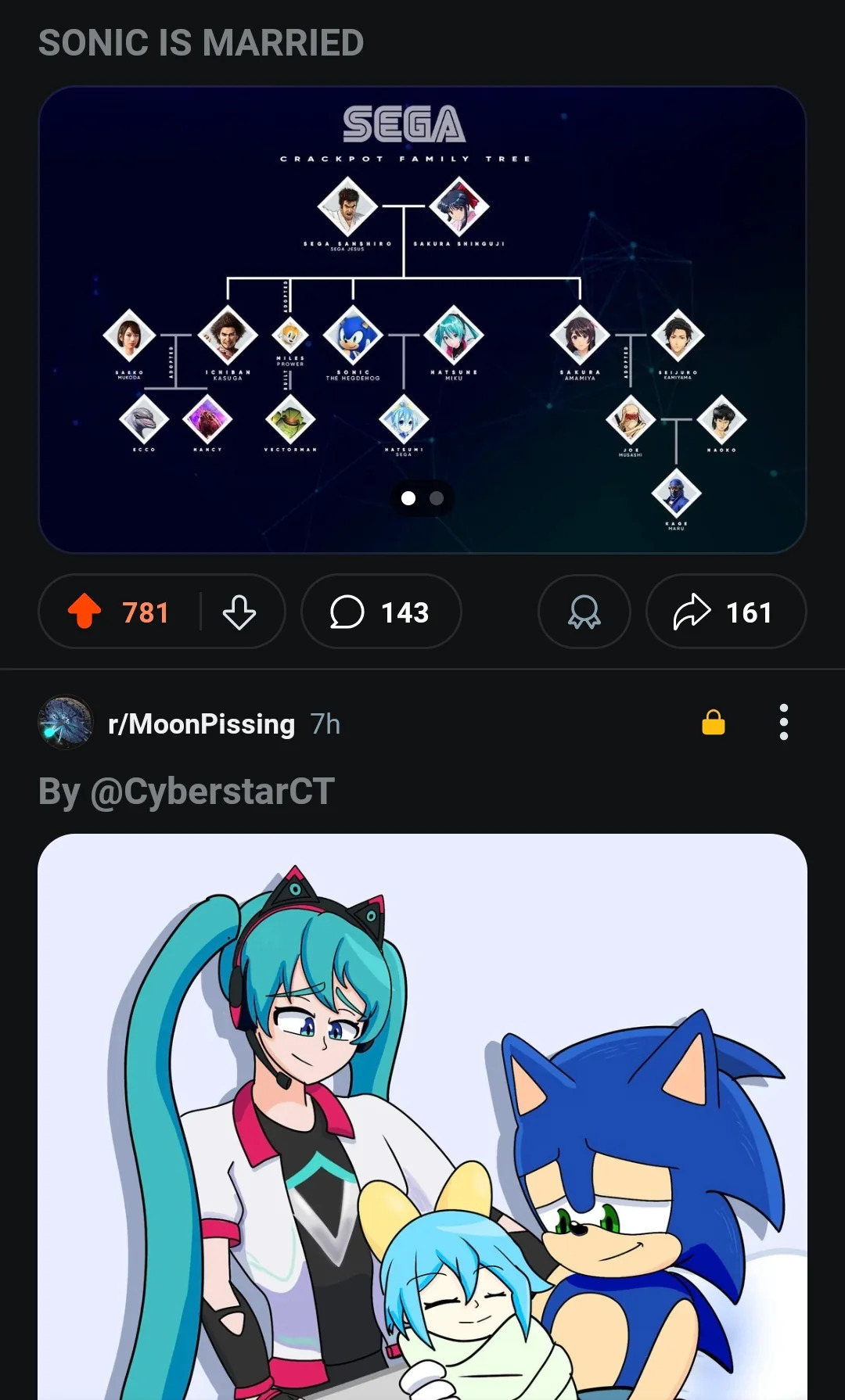
Task: Open the Miku and Sonic artwork post
Action: 422,1117
